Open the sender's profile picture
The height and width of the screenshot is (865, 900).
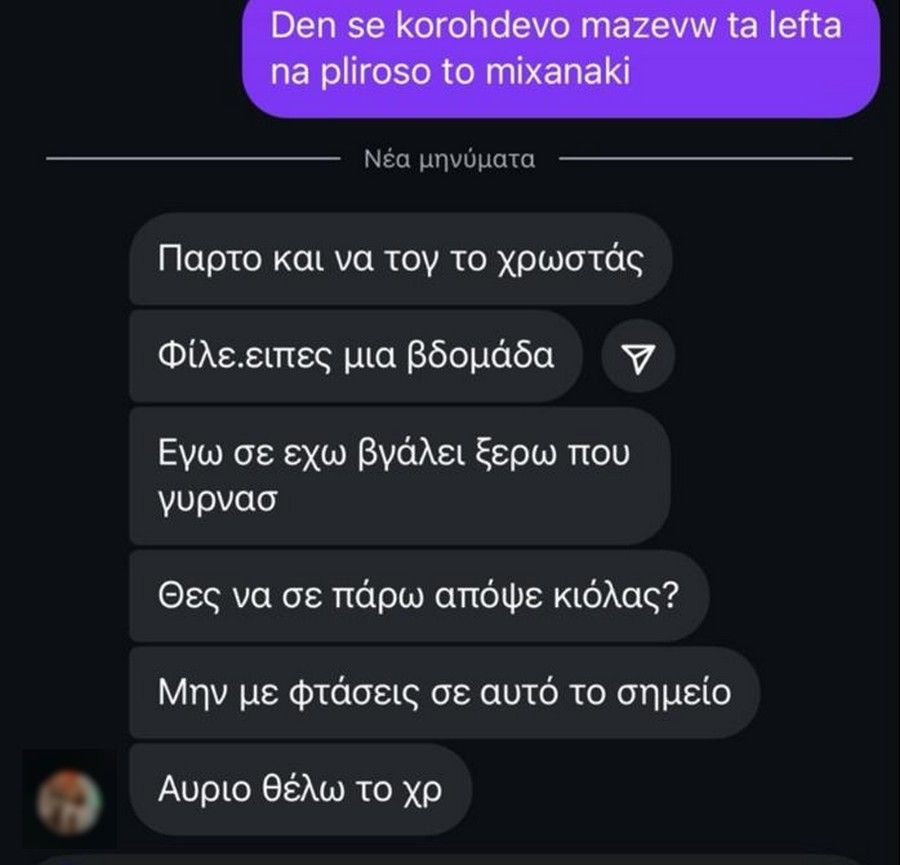[x=69, y=798]
